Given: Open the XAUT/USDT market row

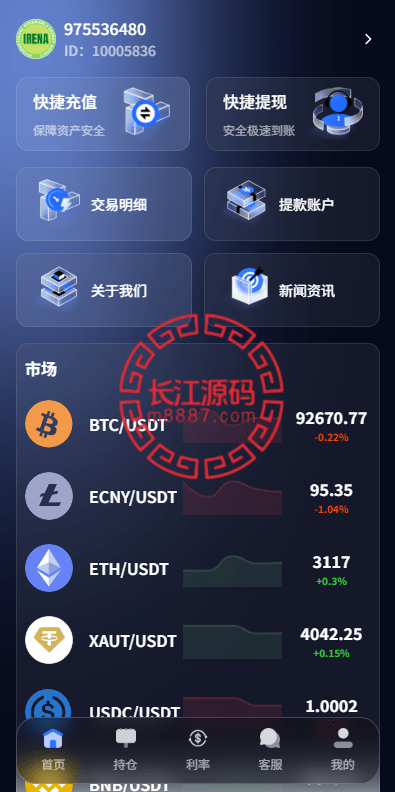Looking at the screenshot, I should [x=198, y=640].
